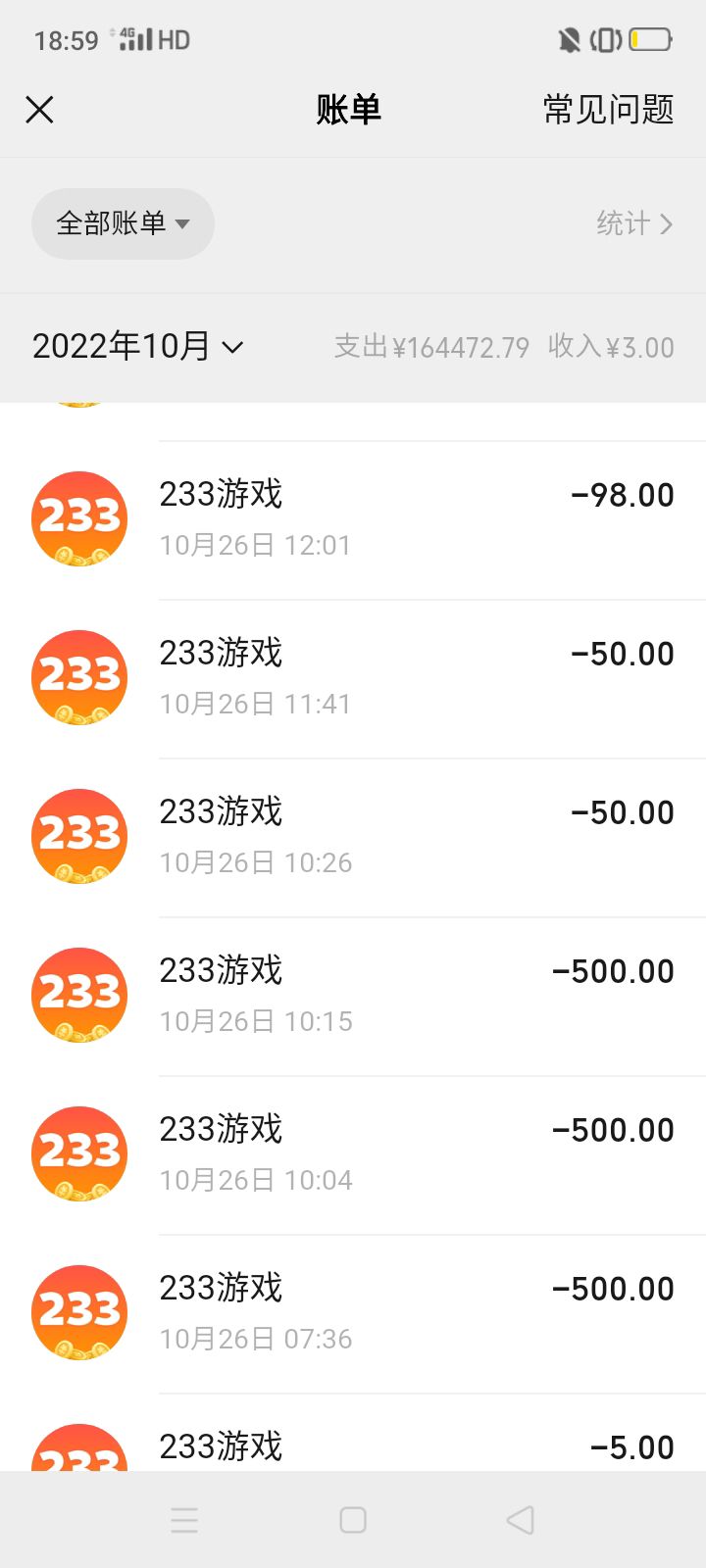Expand the 全部账单 filter dropdown

[123, 223]
